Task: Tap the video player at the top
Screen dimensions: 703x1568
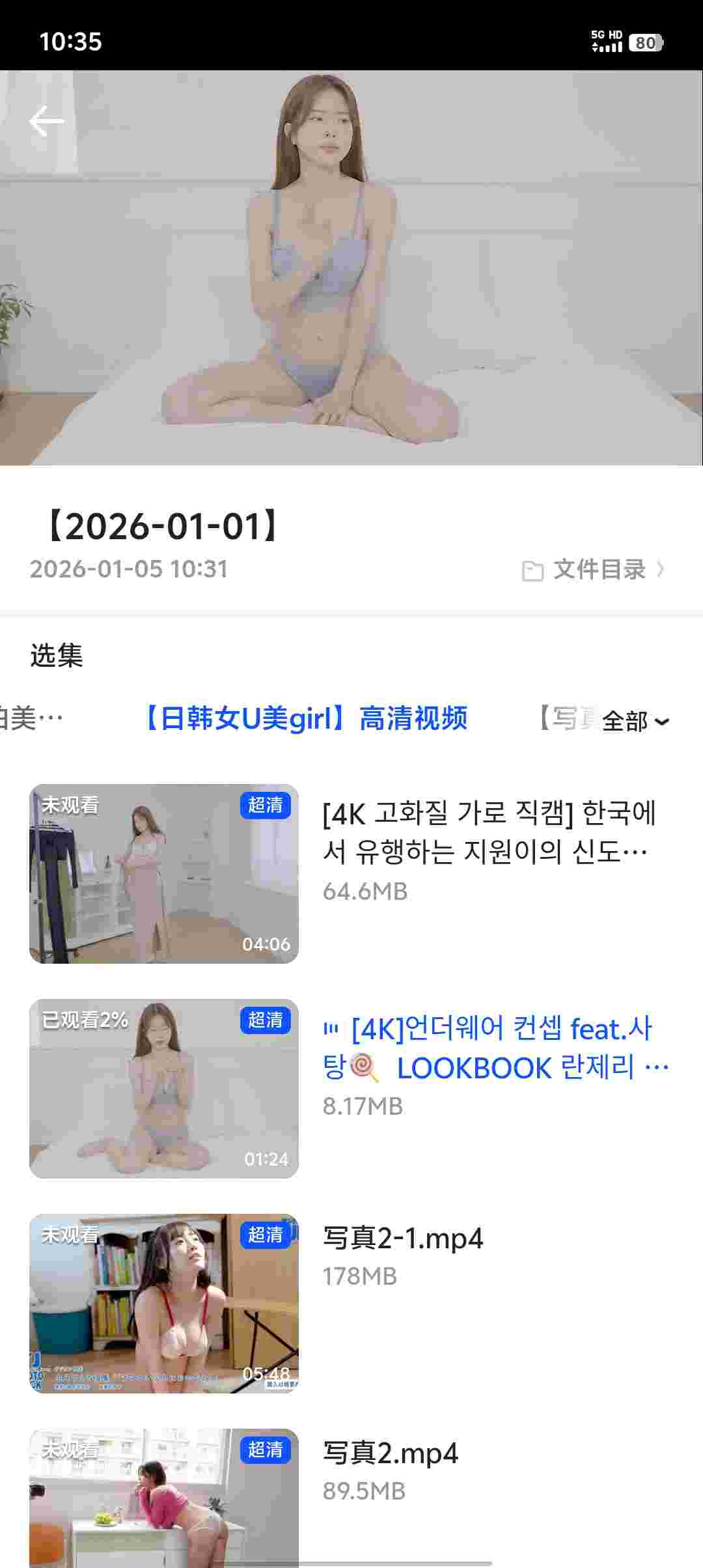Action: 351,268
